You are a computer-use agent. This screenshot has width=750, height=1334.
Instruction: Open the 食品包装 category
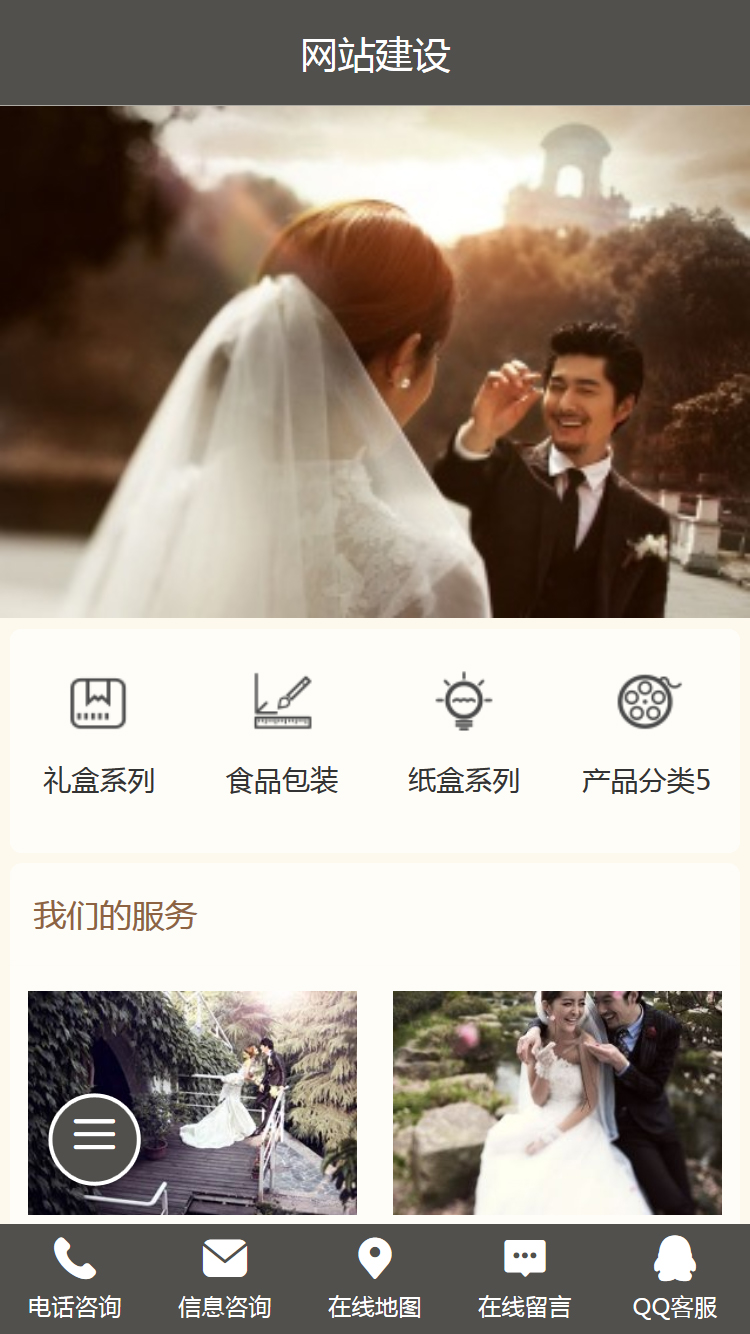click(x=282, y=734)
